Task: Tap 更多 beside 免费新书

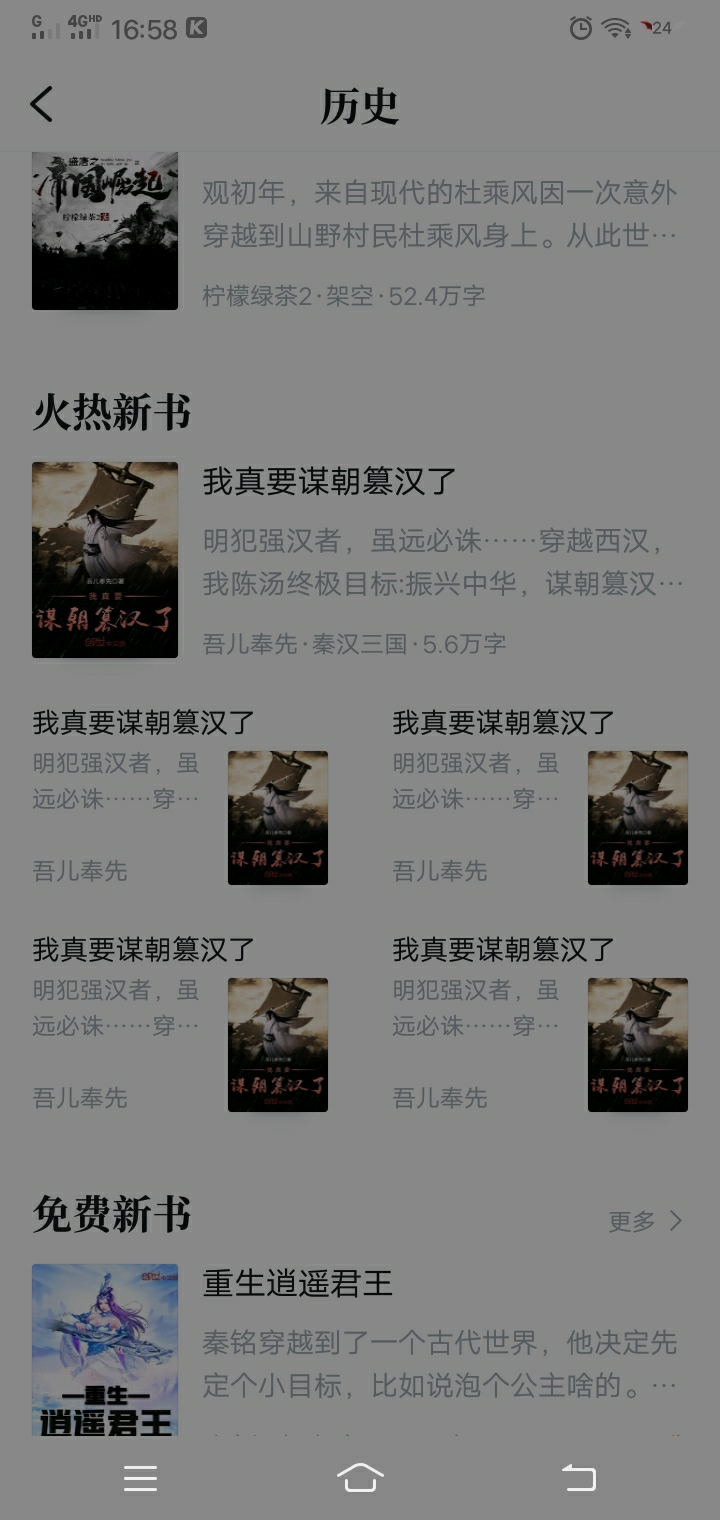Action: [646, 1221]
